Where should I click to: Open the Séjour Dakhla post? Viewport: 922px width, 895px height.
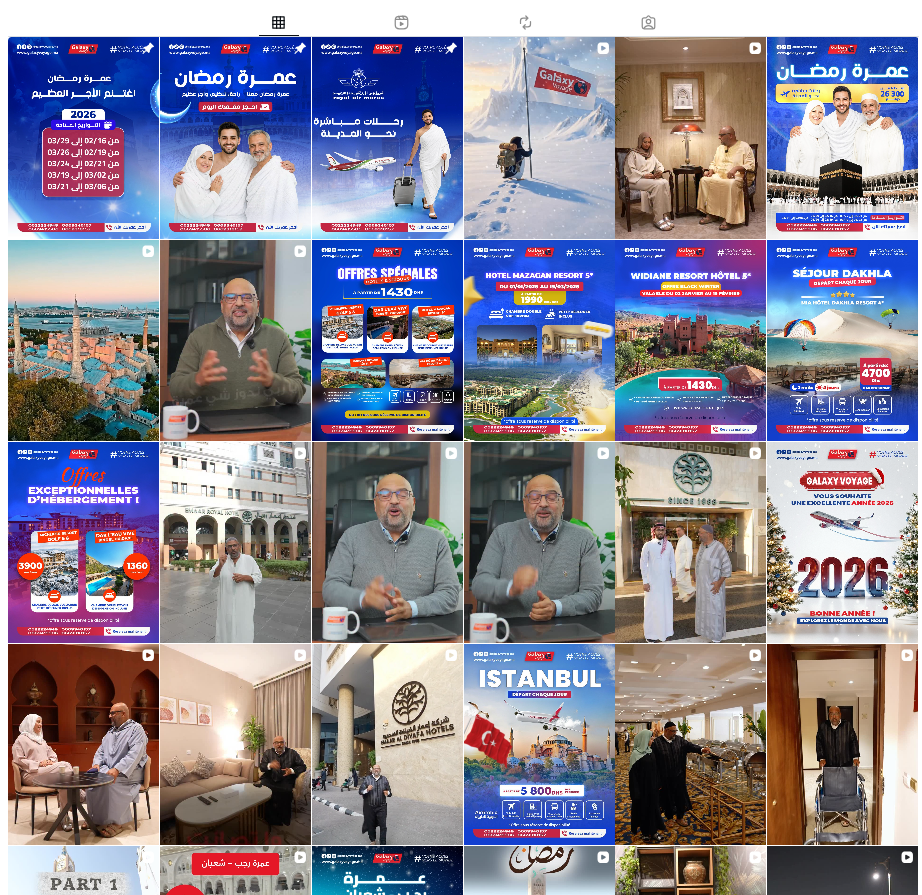point(842,340)
